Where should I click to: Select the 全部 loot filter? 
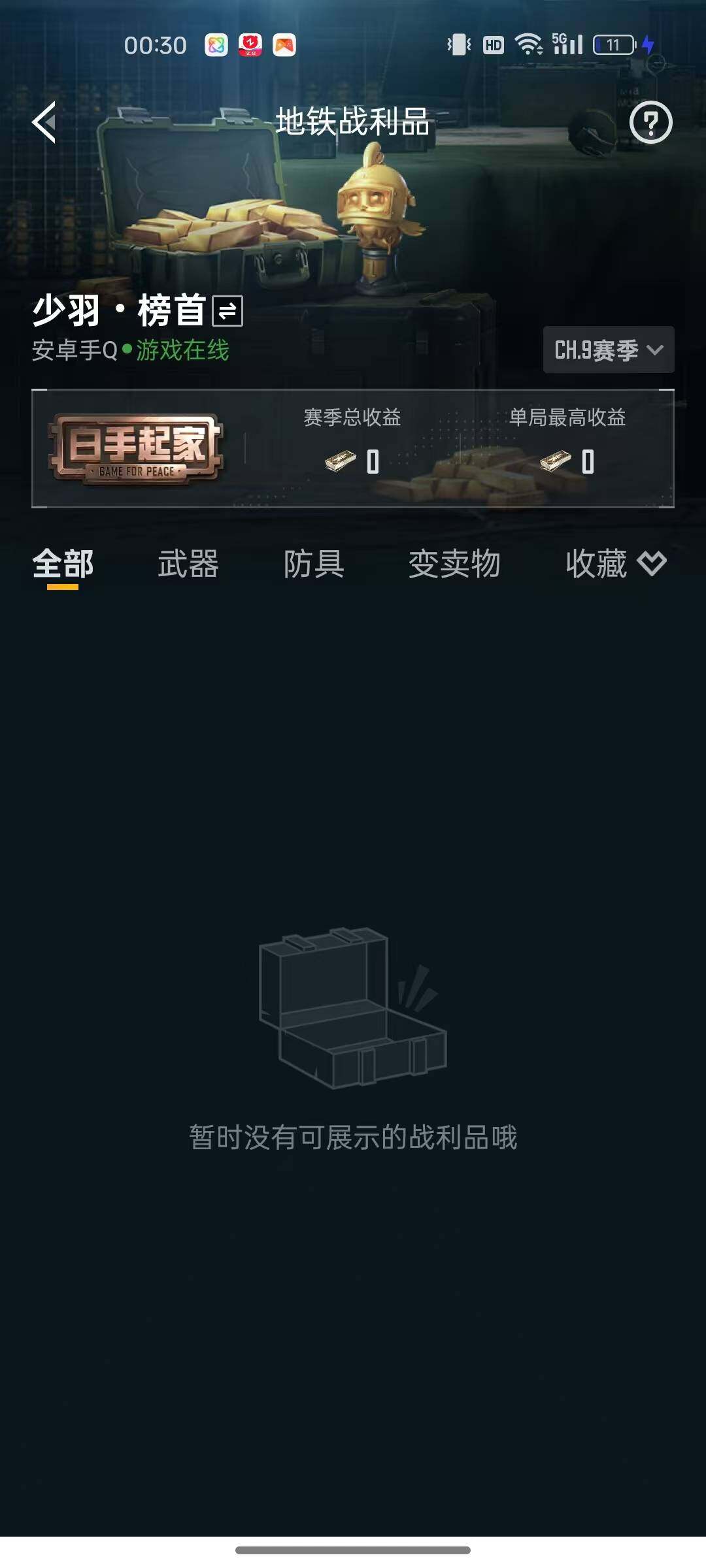tap(62, 566)
